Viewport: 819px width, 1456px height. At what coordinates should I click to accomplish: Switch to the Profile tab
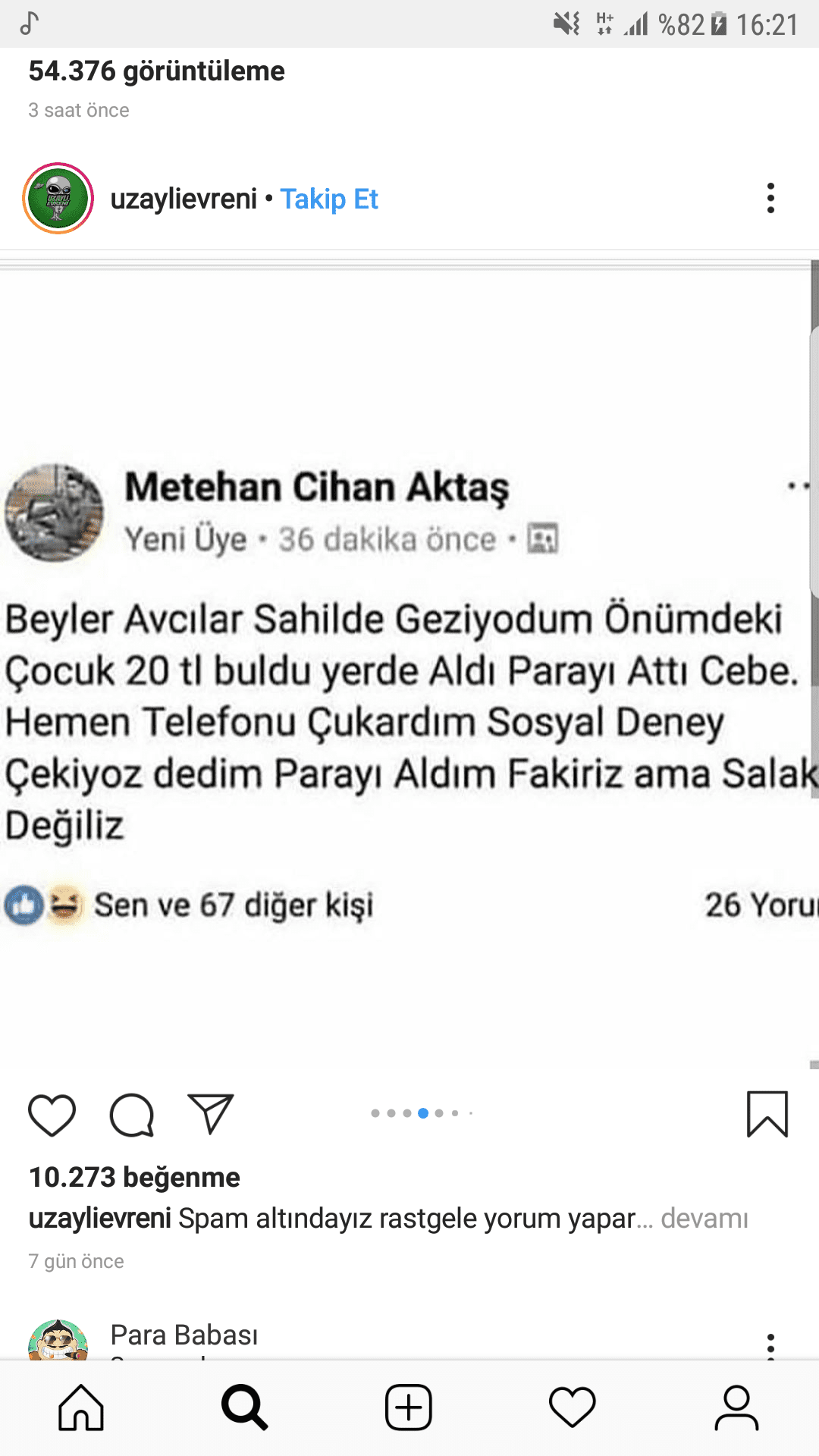(736, 1408)
